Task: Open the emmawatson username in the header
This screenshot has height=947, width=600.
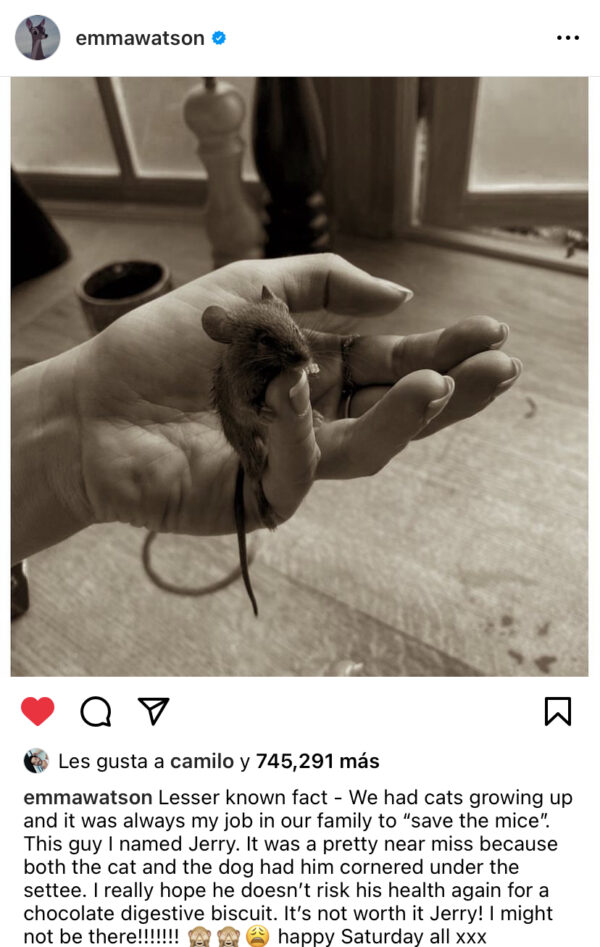Action: (139, 38)
